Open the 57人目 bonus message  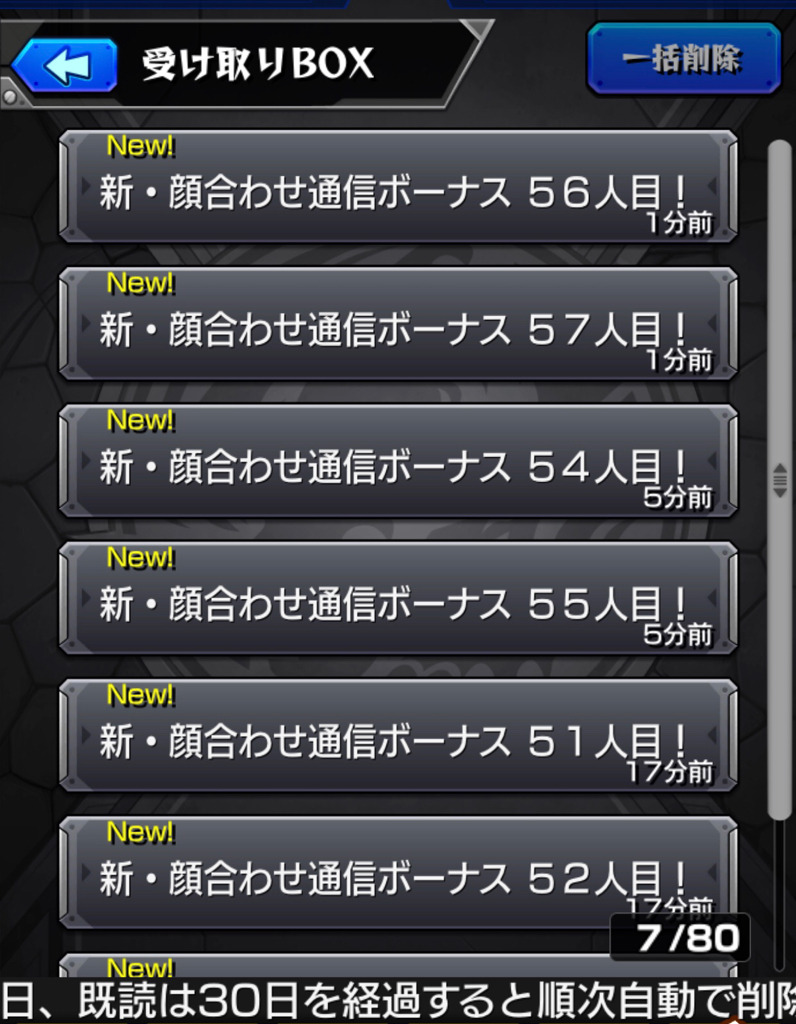point(398,324)
